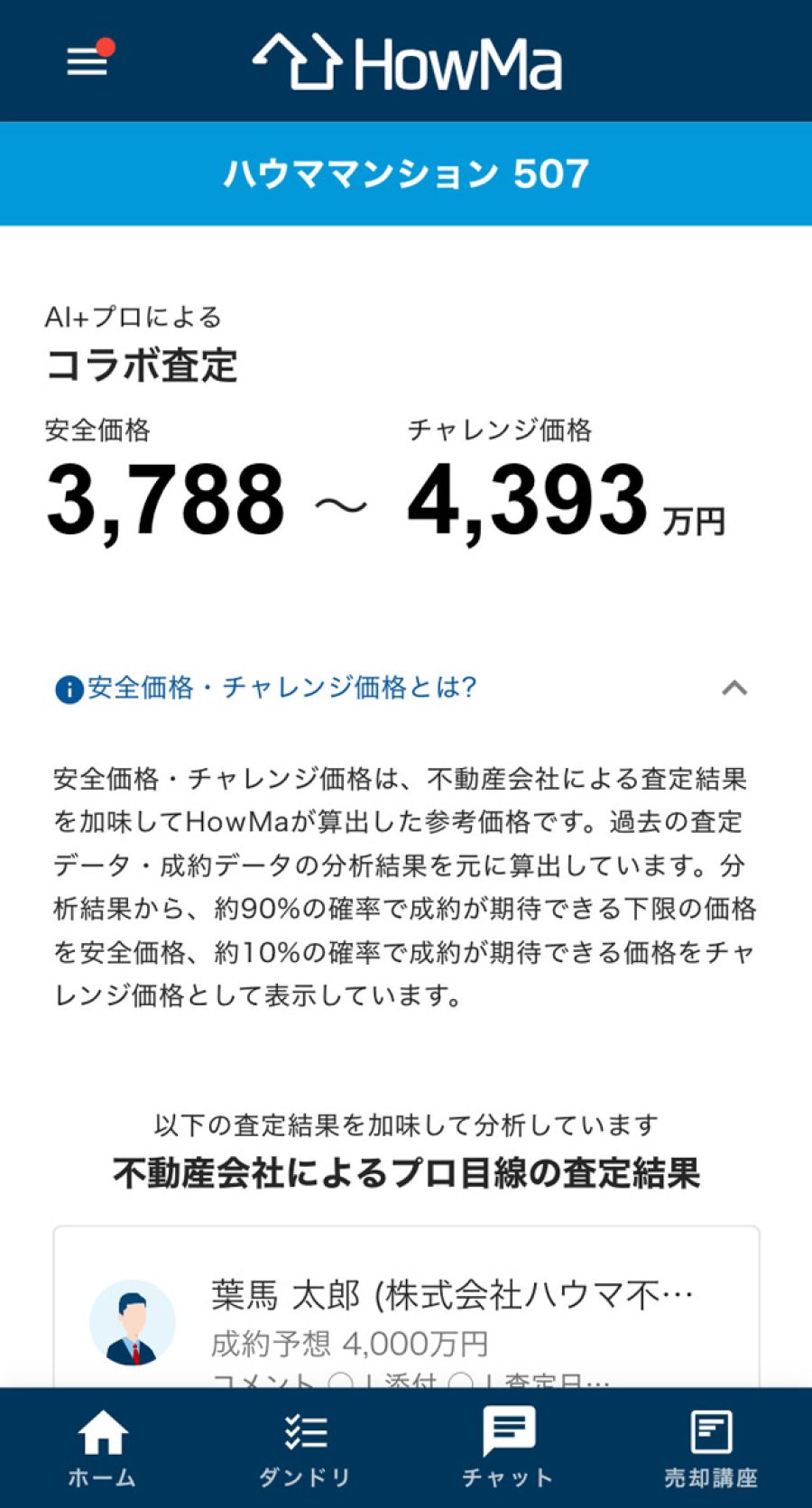
Task: Select the 売却講座 tab
Action: point(710,1448)
